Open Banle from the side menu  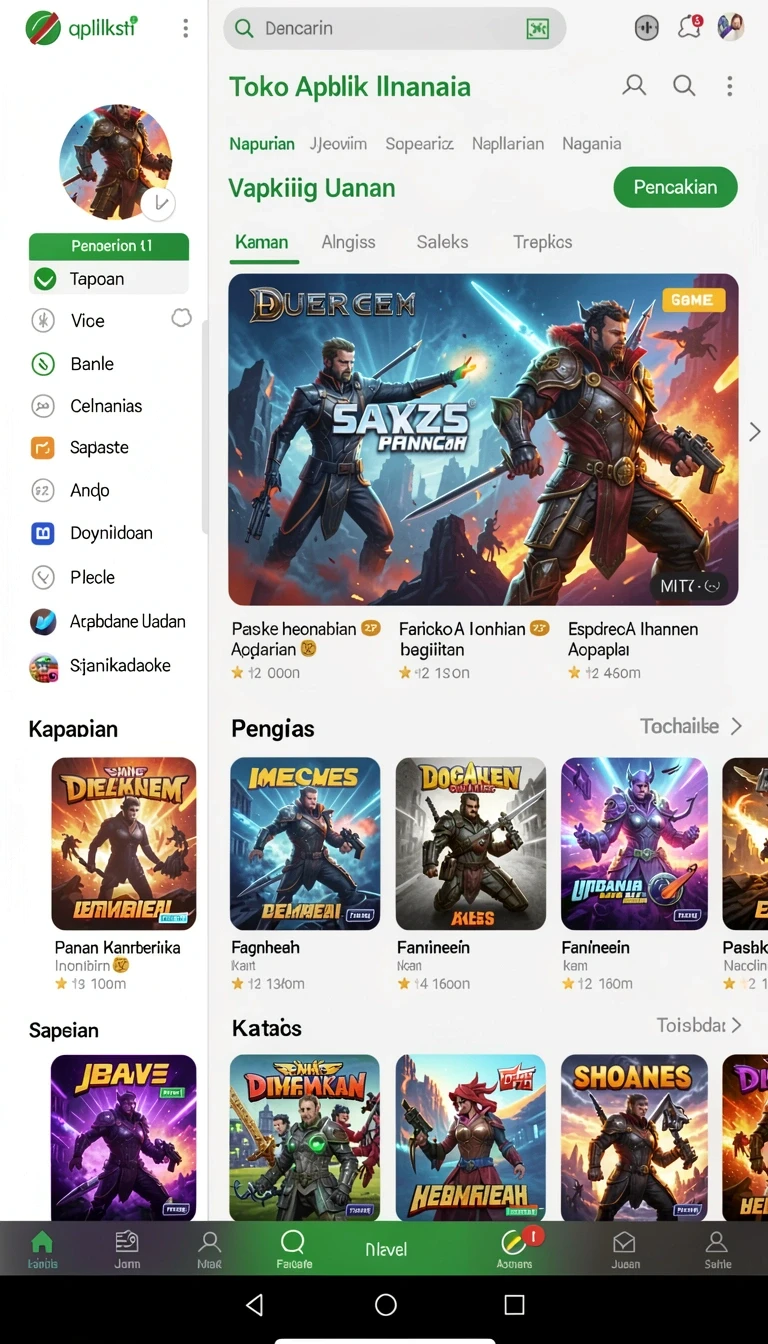tap(109, 364)
